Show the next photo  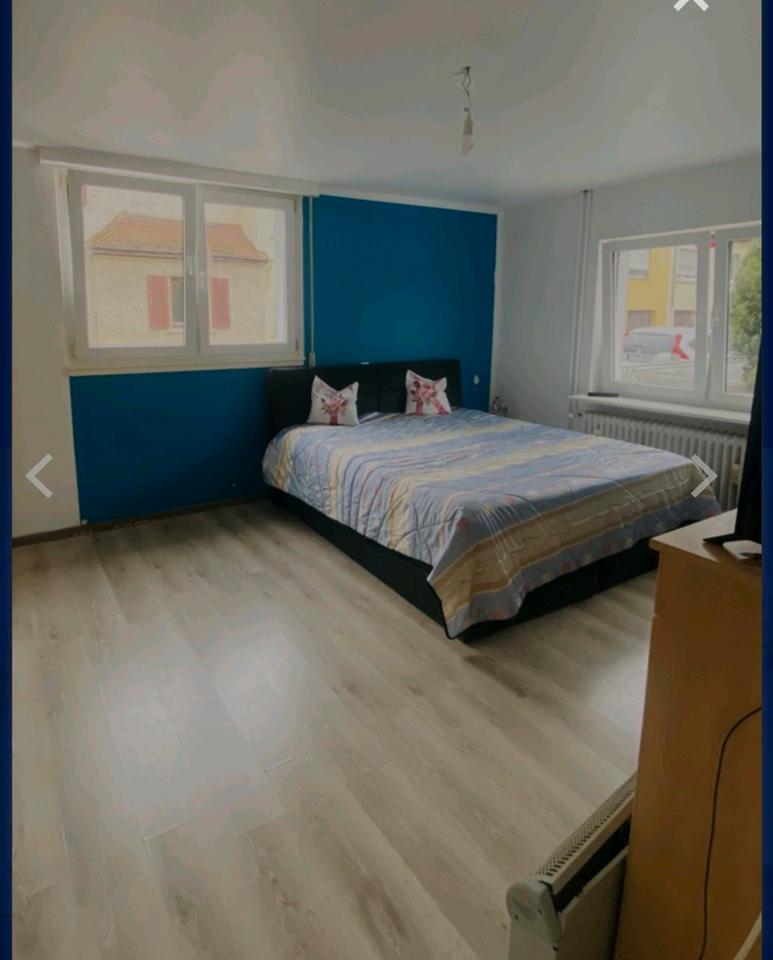pos(704,476)
